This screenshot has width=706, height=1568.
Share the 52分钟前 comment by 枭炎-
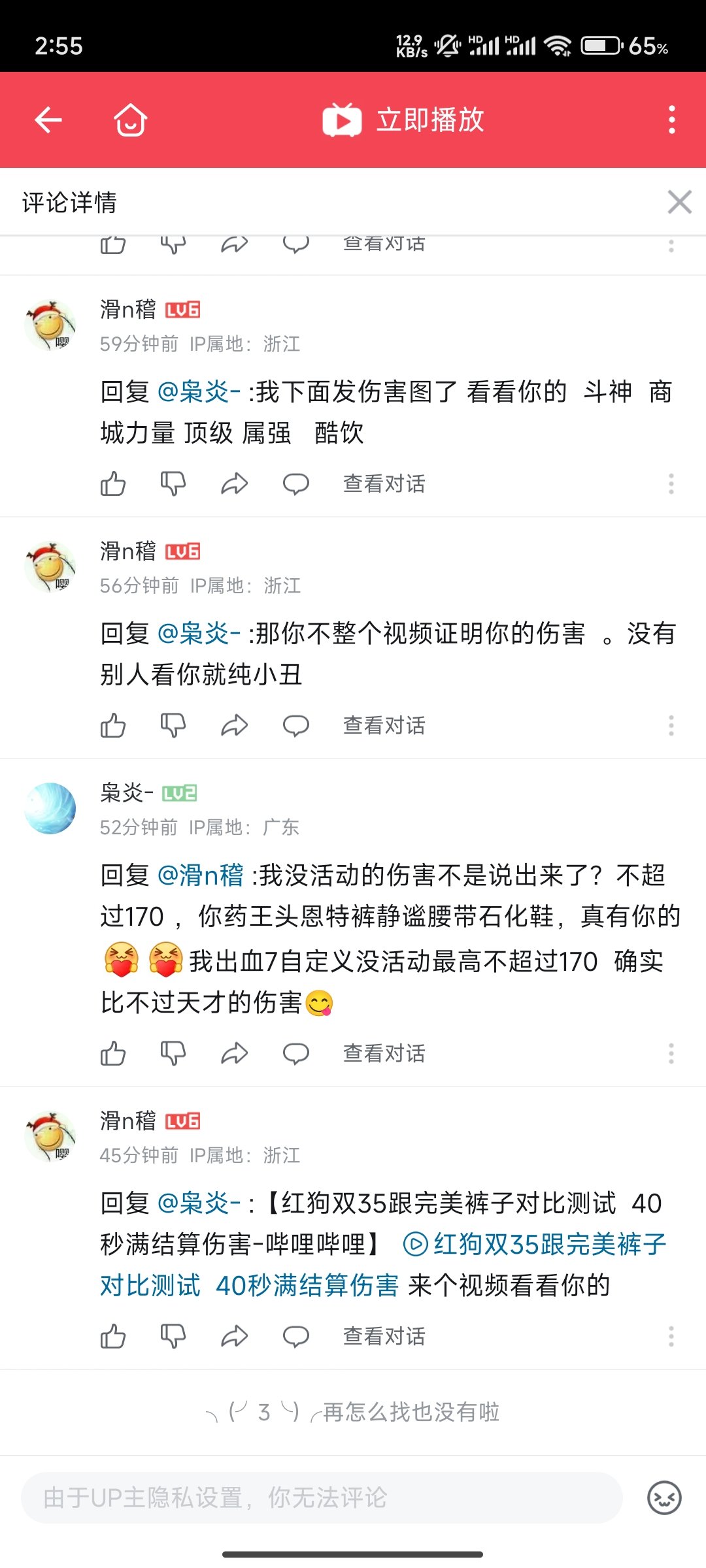pyautogui.click(x=234, y=1054)
